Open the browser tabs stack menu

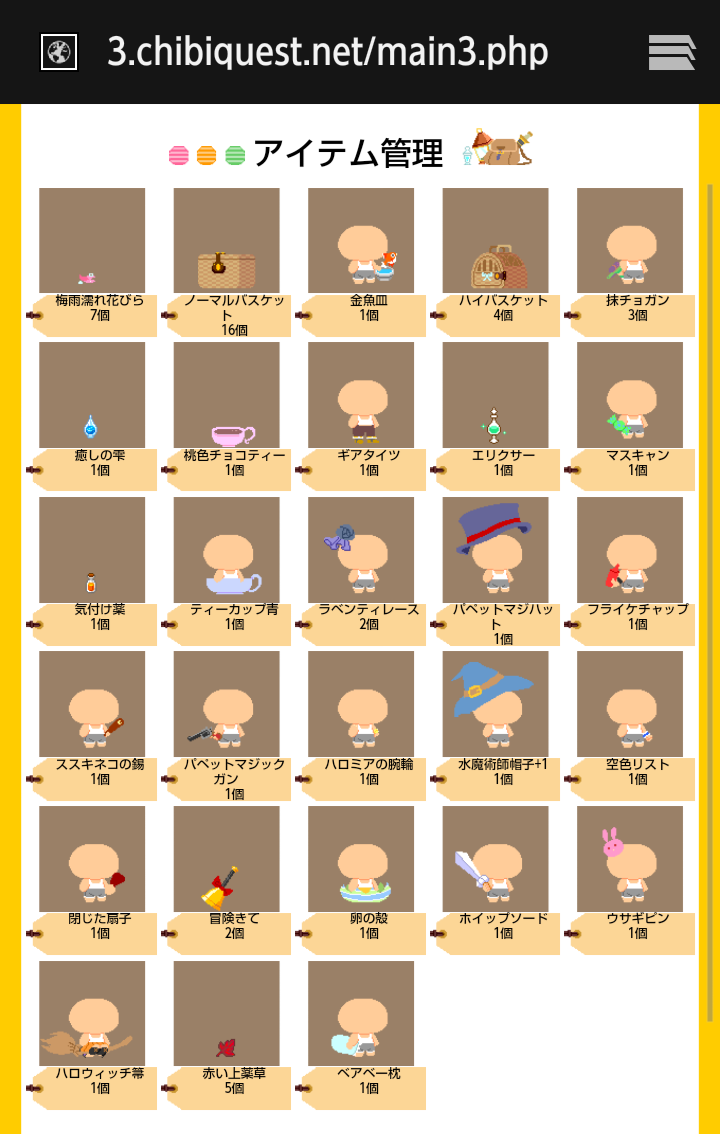[671, 52]
